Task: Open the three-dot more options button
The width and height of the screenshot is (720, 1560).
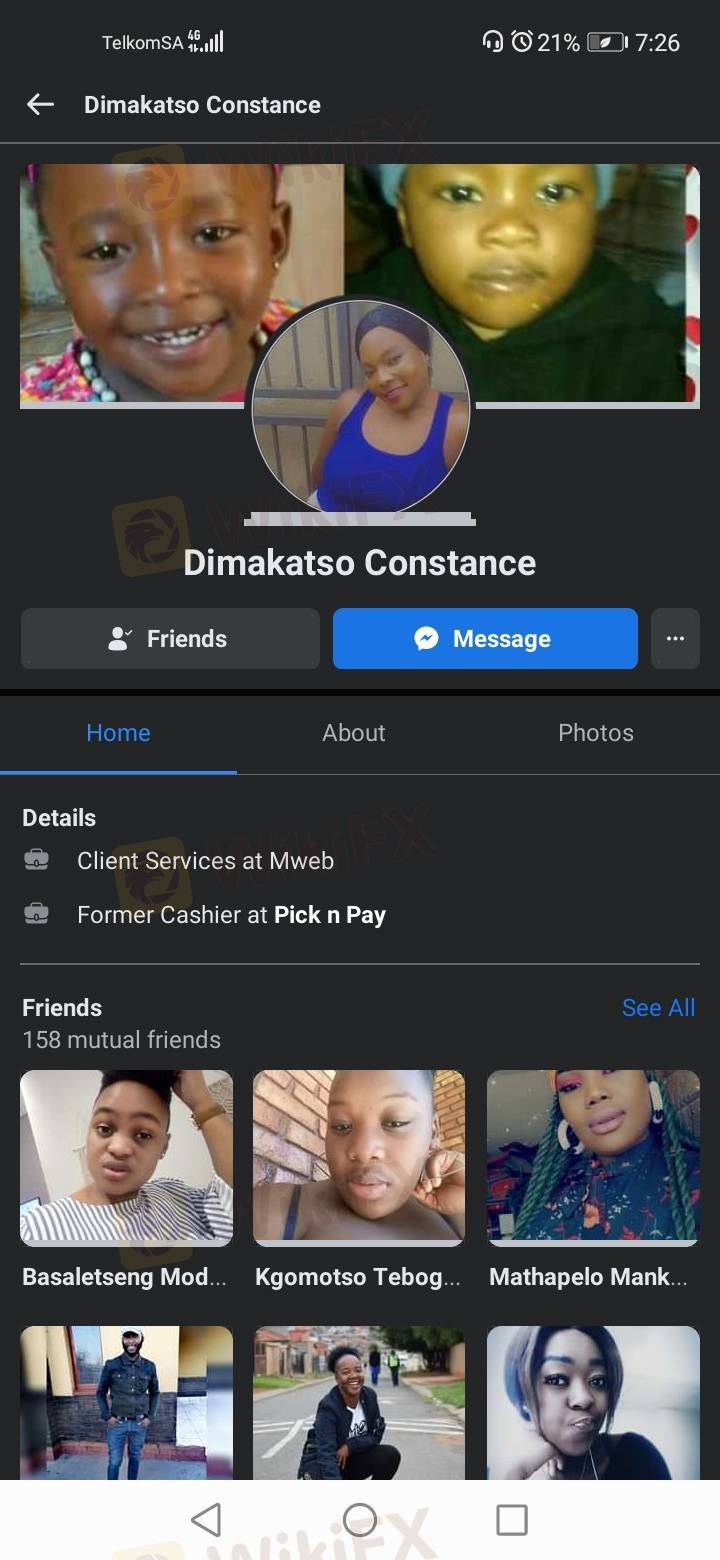Action: coord(675,638)
